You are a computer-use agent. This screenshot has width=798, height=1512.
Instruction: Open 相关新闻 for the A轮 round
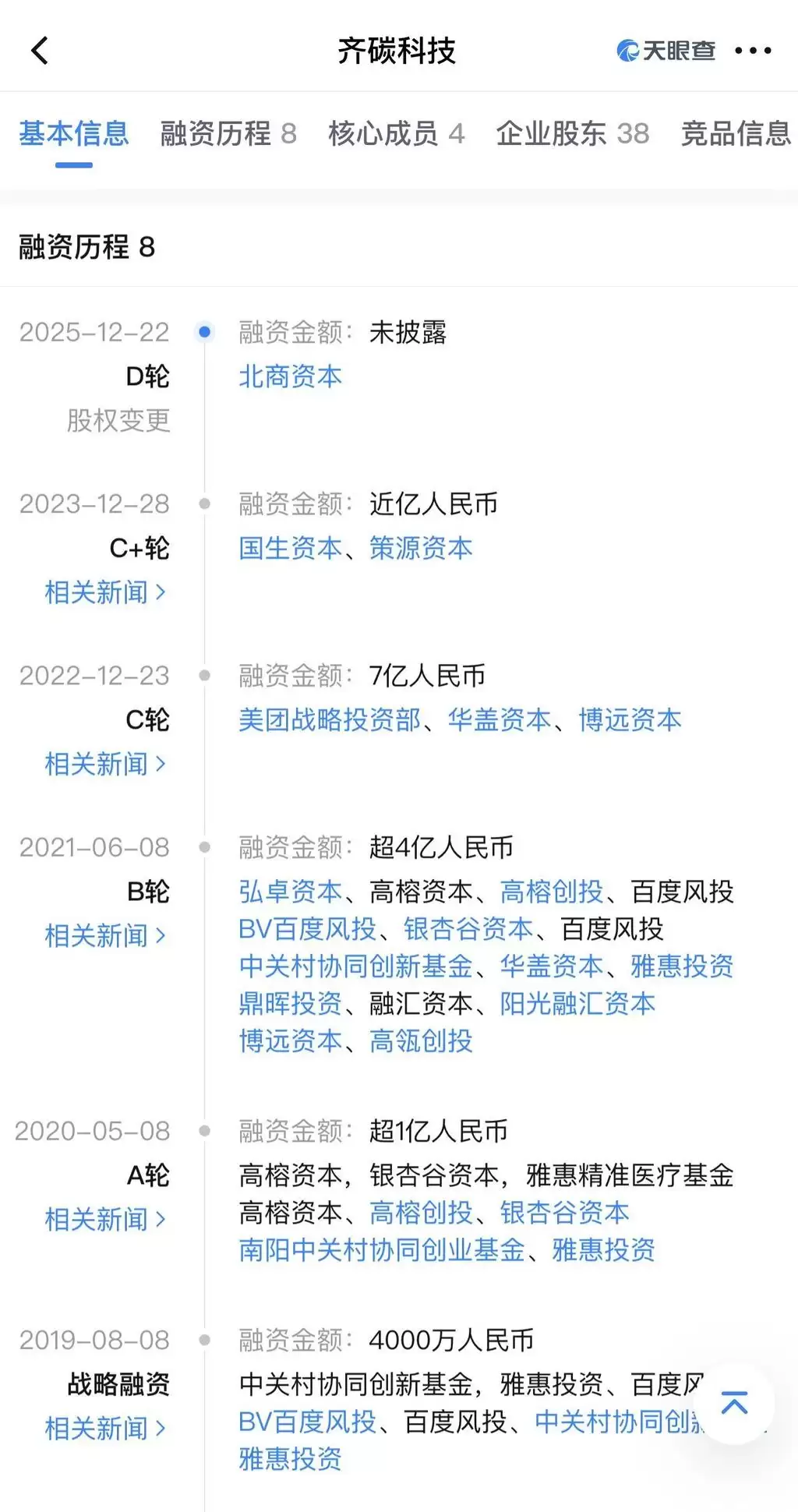pos(104,1220)
